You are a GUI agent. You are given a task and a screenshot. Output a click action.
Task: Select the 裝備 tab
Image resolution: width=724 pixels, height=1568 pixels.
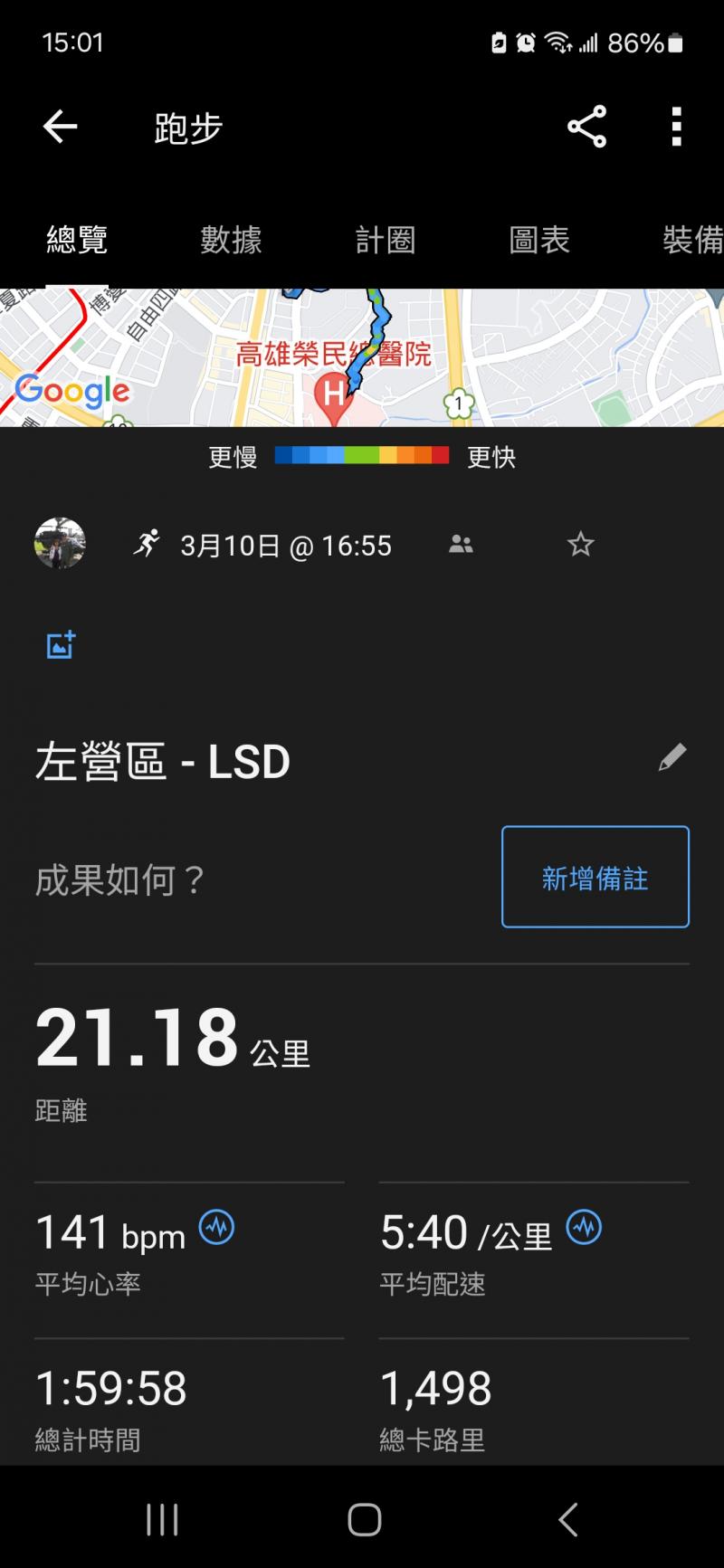click(692, 240)
